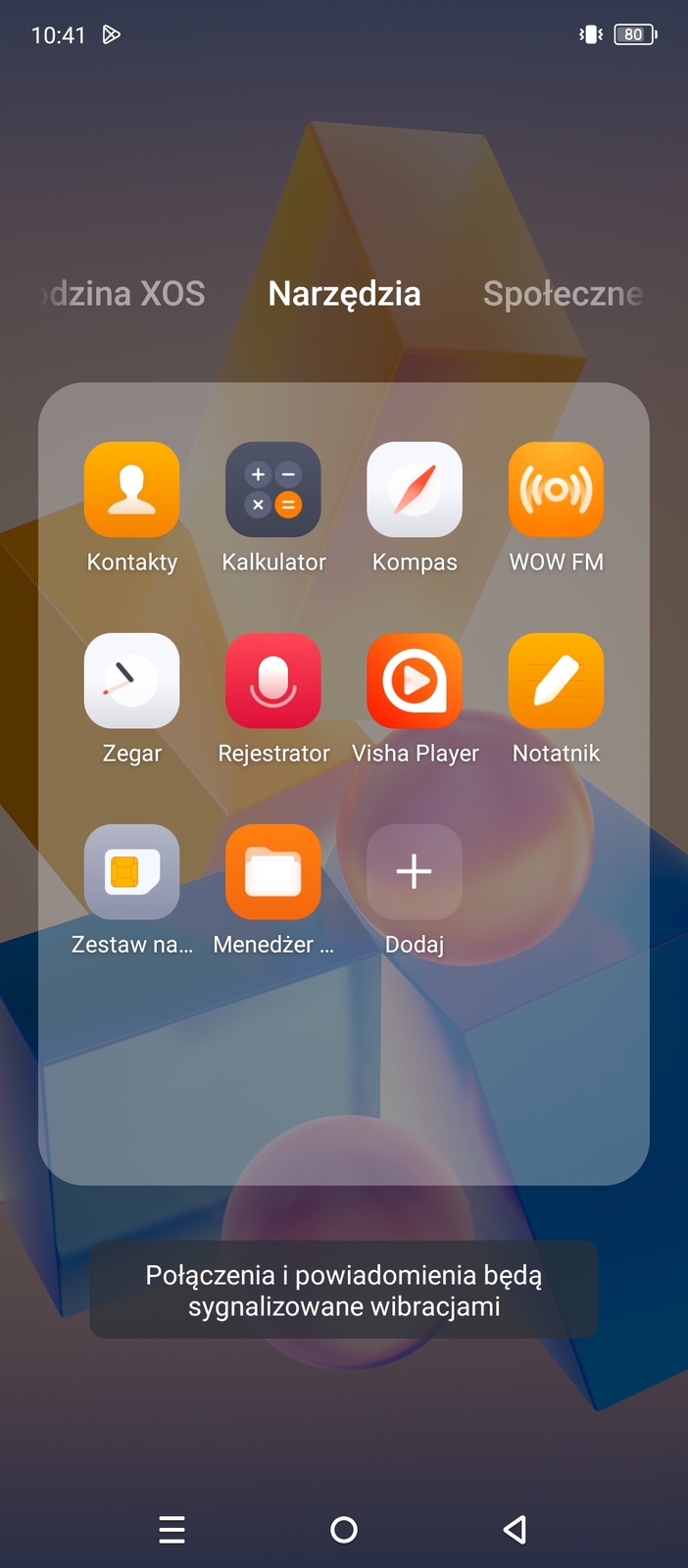Screen dimensions: 688x1568
Task: Open the Notatnik notes app
Action: click(556, 681)
